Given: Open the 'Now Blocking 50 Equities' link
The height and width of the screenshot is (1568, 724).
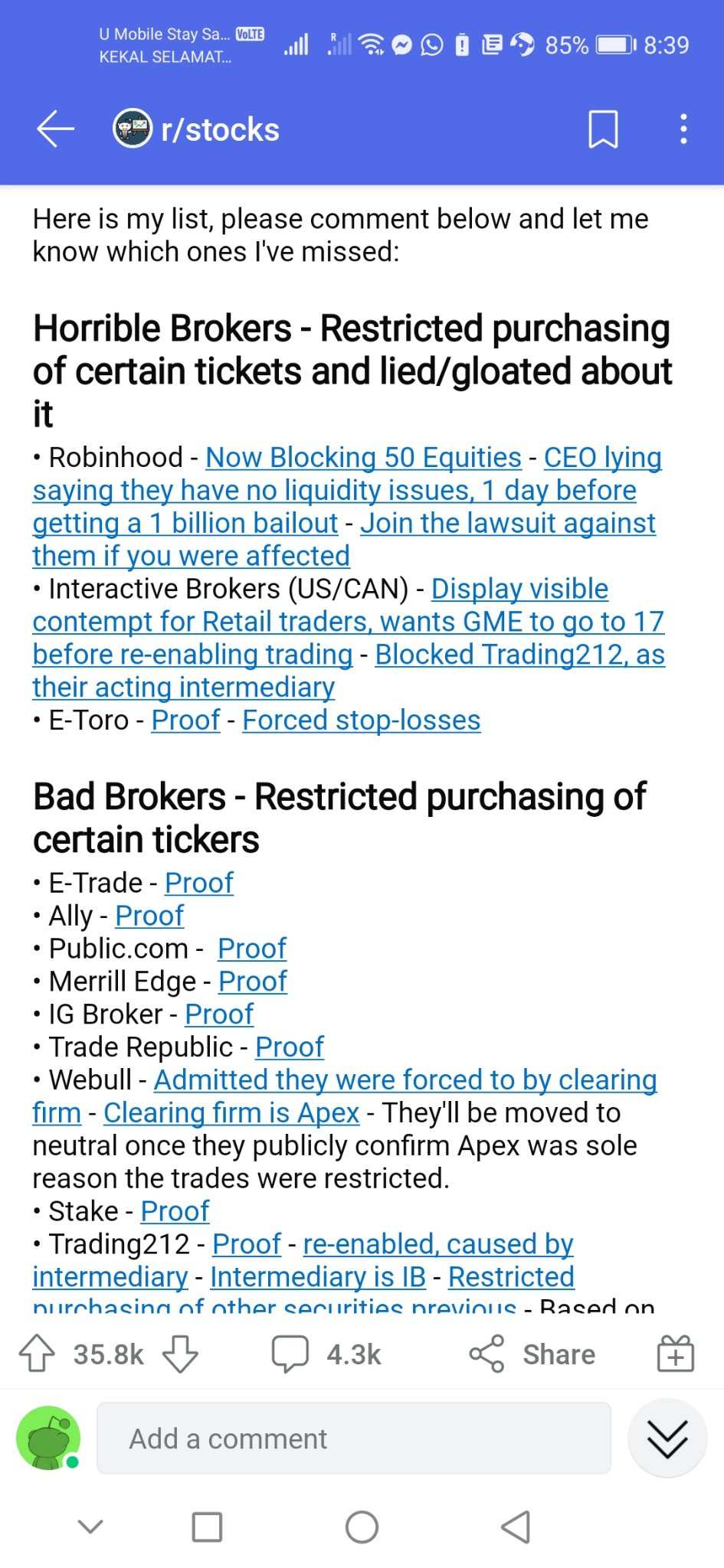Looking at the screenshot, I should 363,458.
